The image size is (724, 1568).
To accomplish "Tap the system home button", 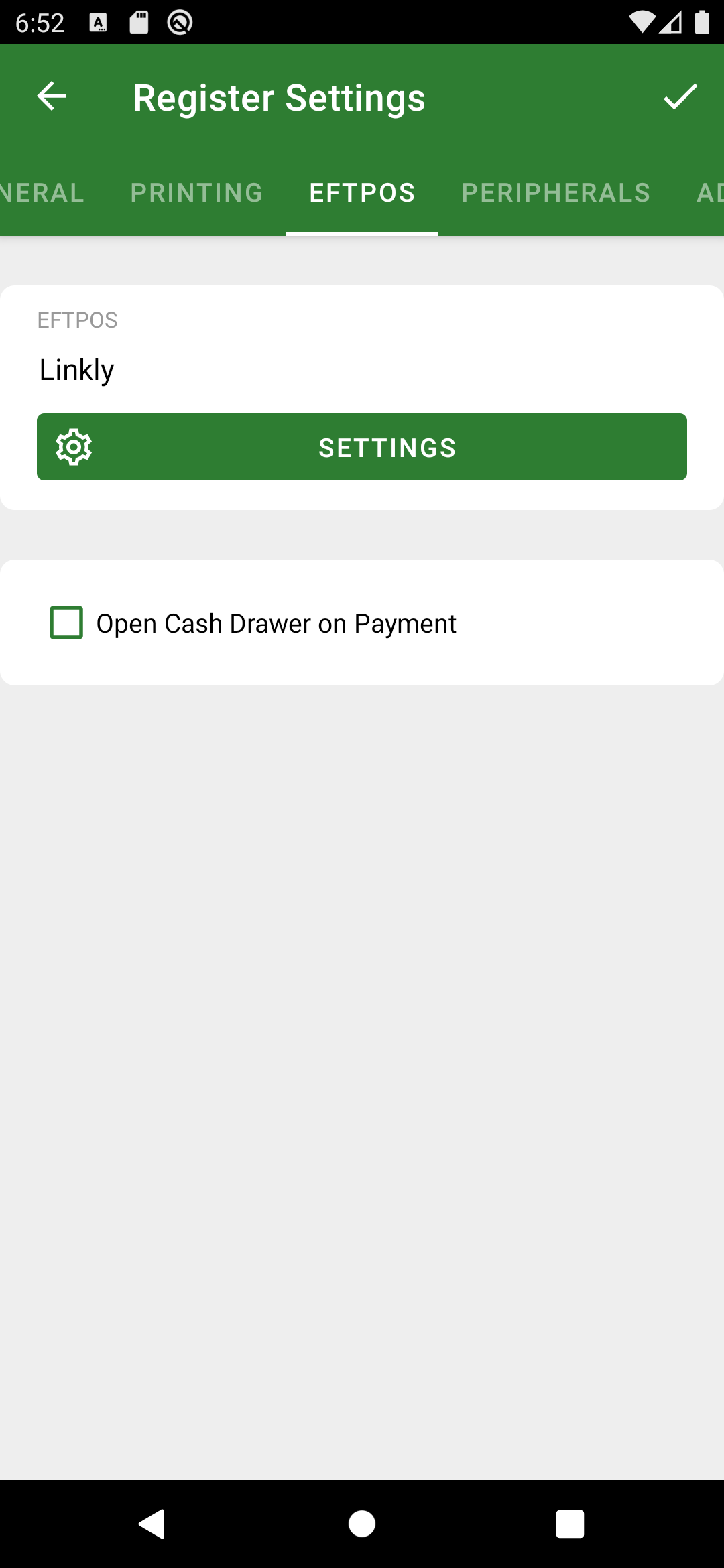I will [x=362, y=1524].
